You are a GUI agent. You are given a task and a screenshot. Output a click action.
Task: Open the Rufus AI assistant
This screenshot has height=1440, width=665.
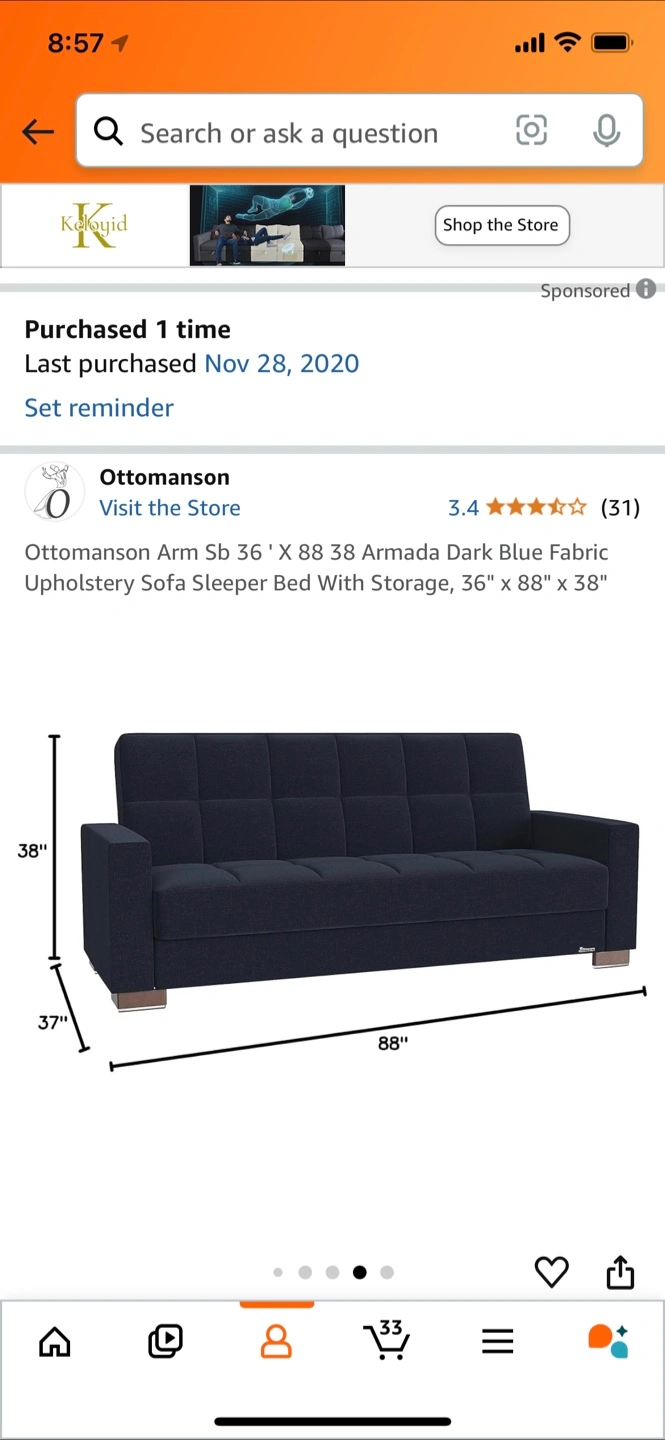(608, 1341)
